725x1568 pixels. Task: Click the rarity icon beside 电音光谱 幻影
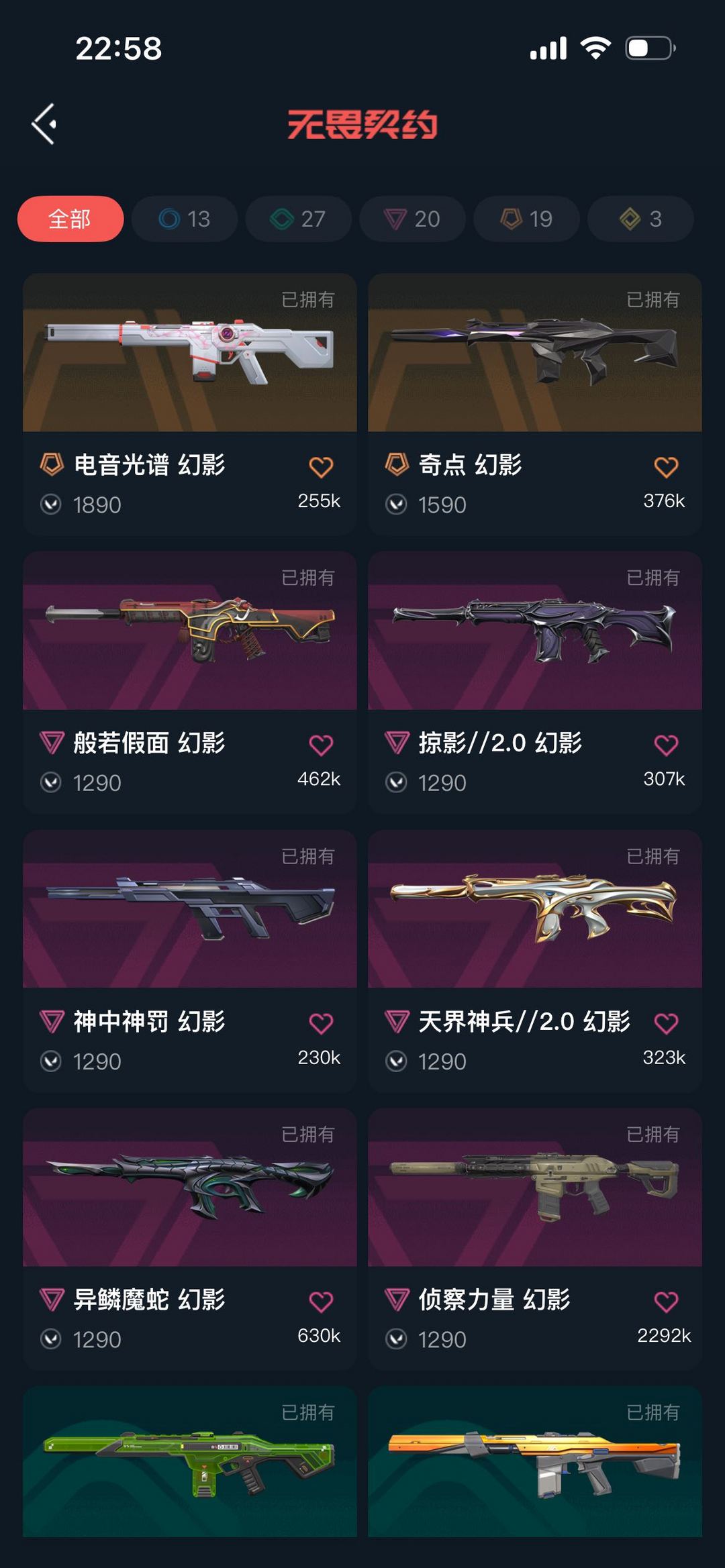[x=52, y=463]
